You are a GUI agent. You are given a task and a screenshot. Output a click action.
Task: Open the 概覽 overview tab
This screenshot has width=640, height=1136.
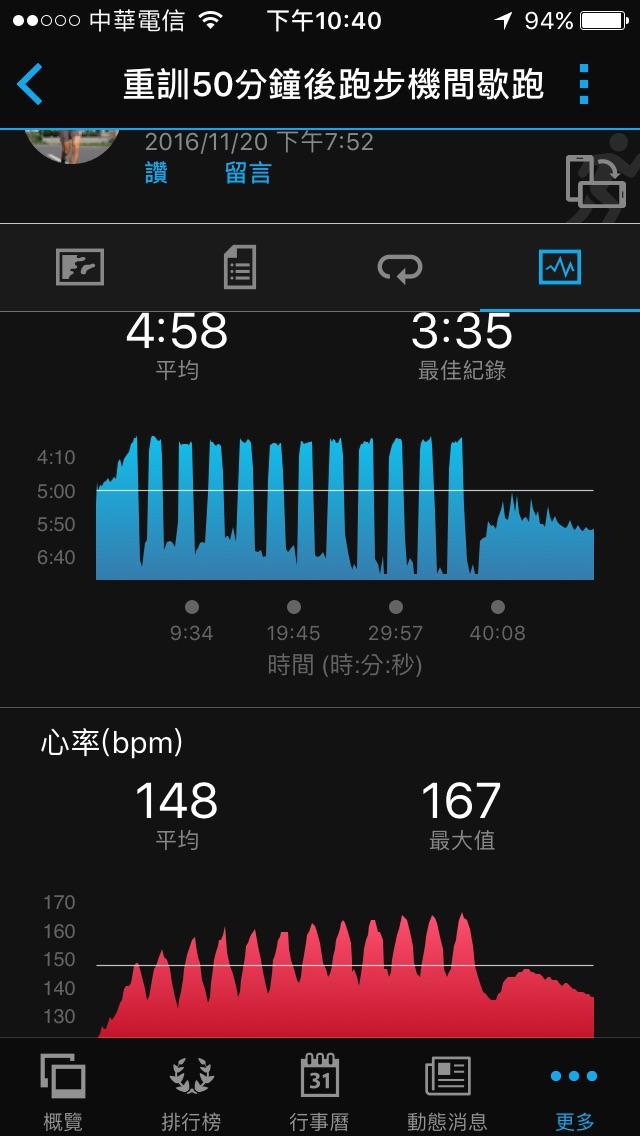click(63, 1090)
